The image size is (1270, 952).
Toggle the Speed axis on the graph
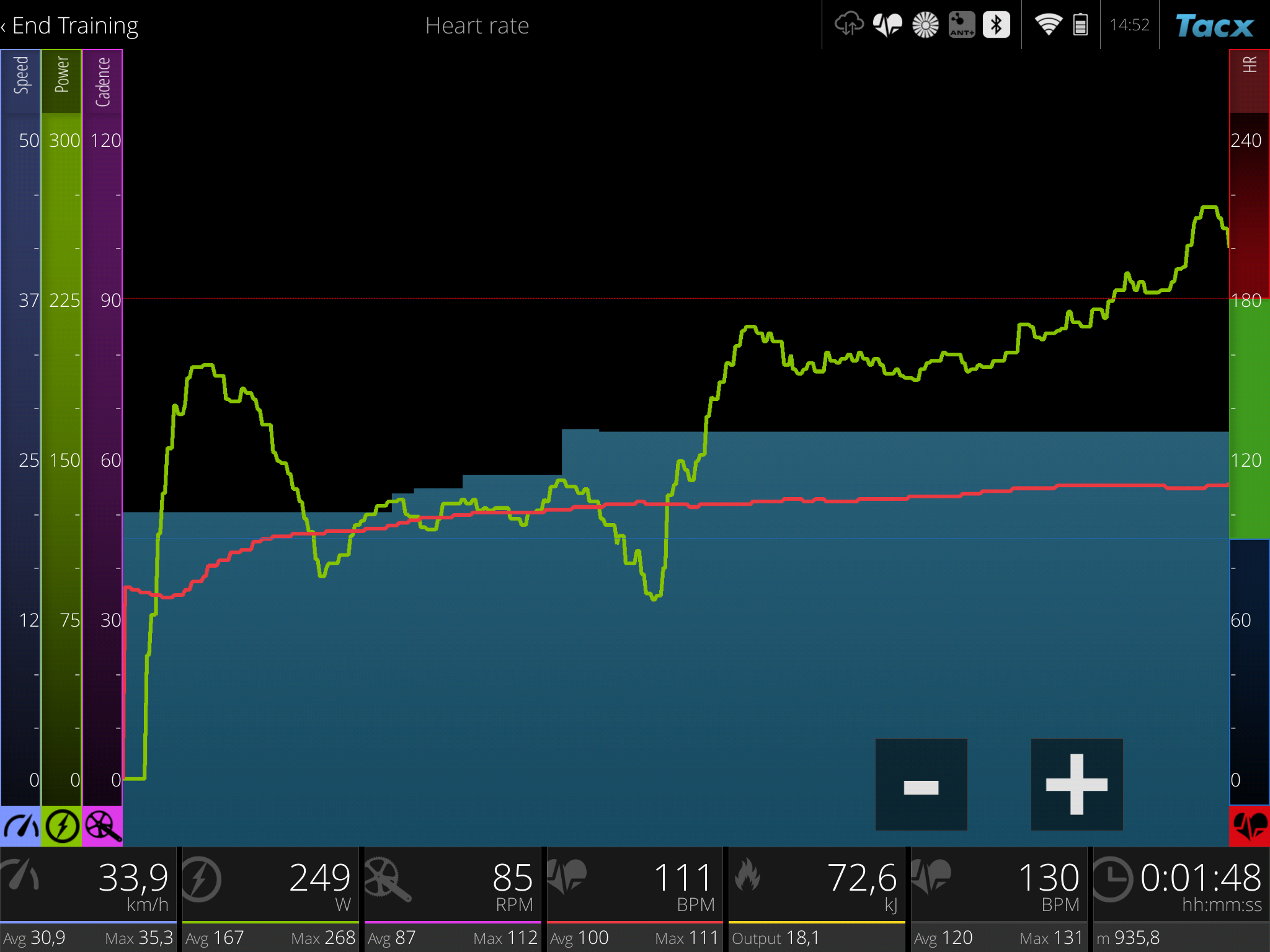[20, 826]
